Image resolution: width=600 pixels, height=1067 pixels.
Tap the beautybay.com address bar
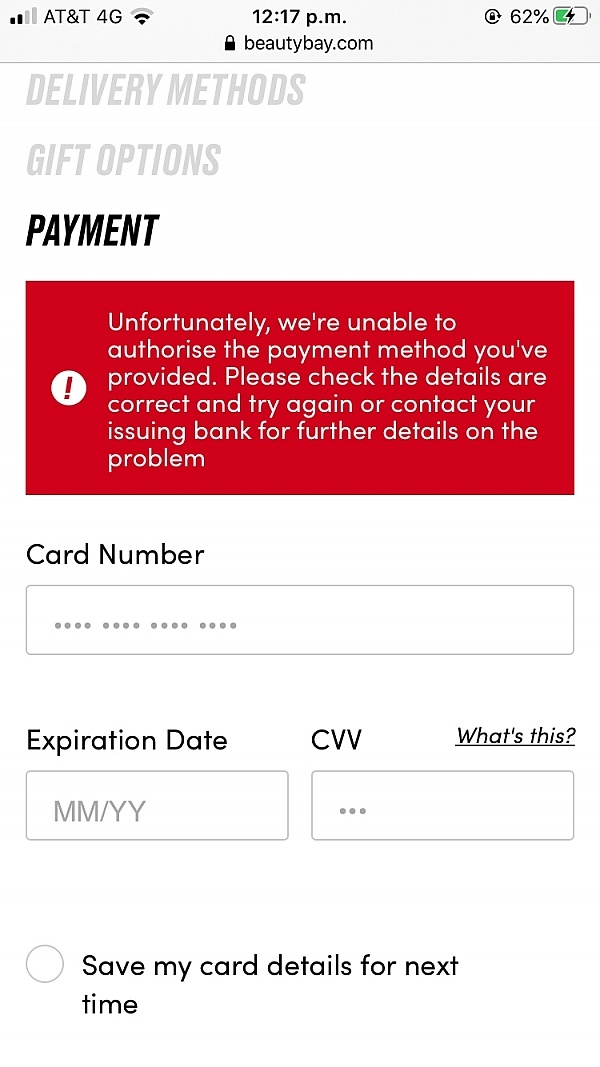300,43
